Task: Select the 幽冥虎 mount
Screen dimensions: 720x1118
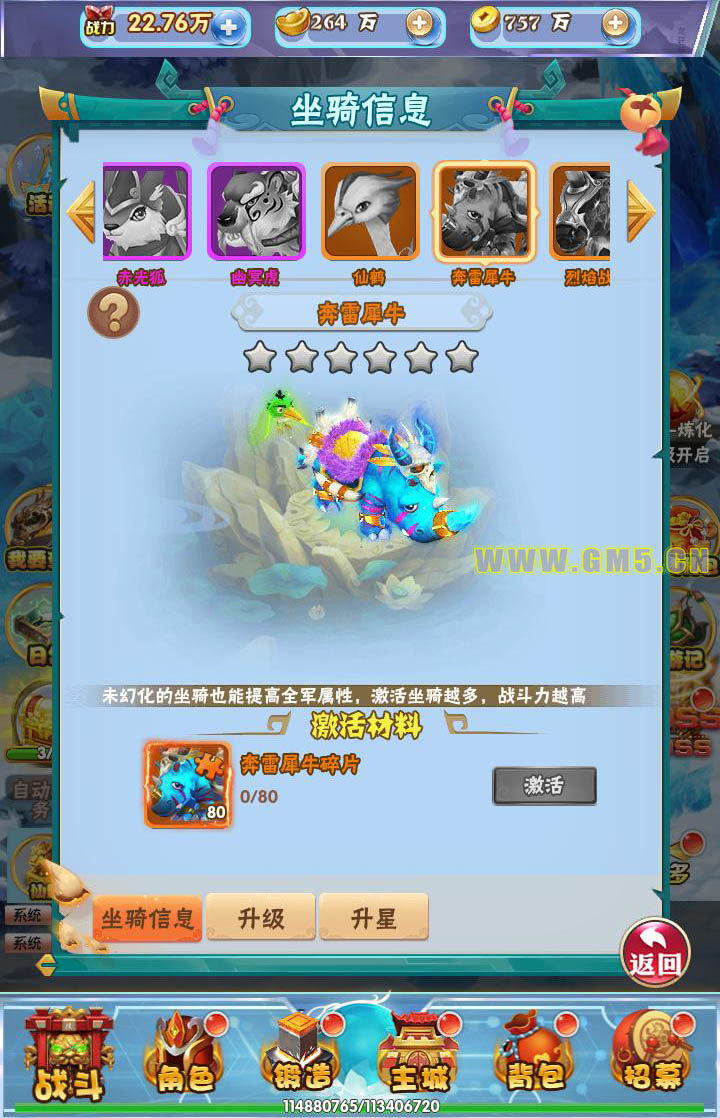Action: [x=256, y=213]
